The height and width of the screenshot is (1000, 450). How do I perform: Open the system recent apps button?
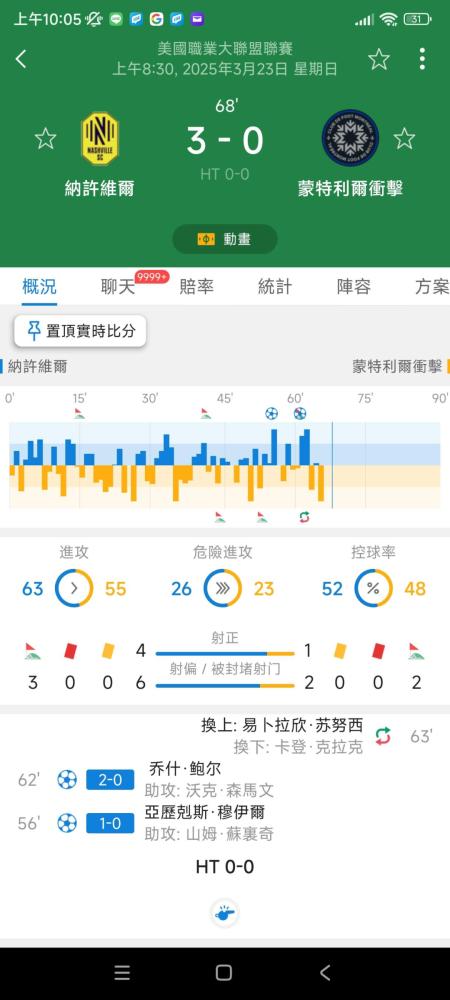pos(122,973)
